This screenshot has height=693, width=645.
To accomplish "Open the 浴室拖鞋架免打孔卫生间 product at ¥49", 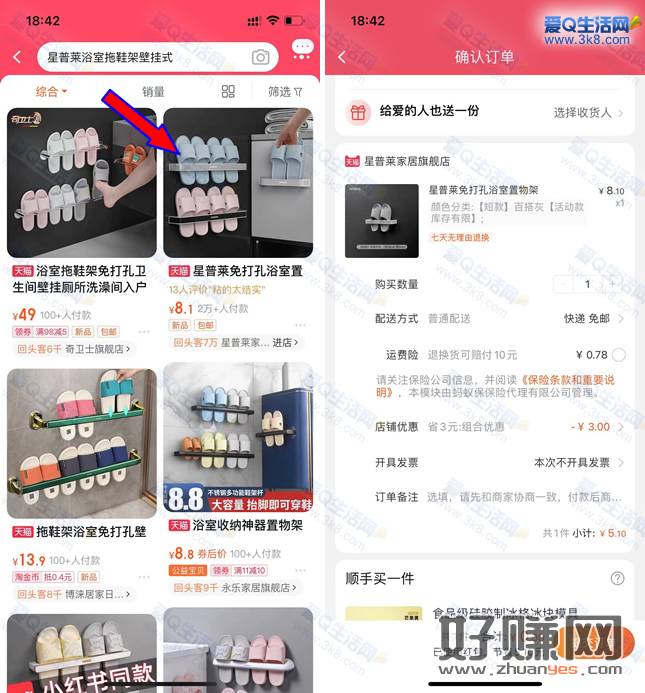I will (82, 185).
